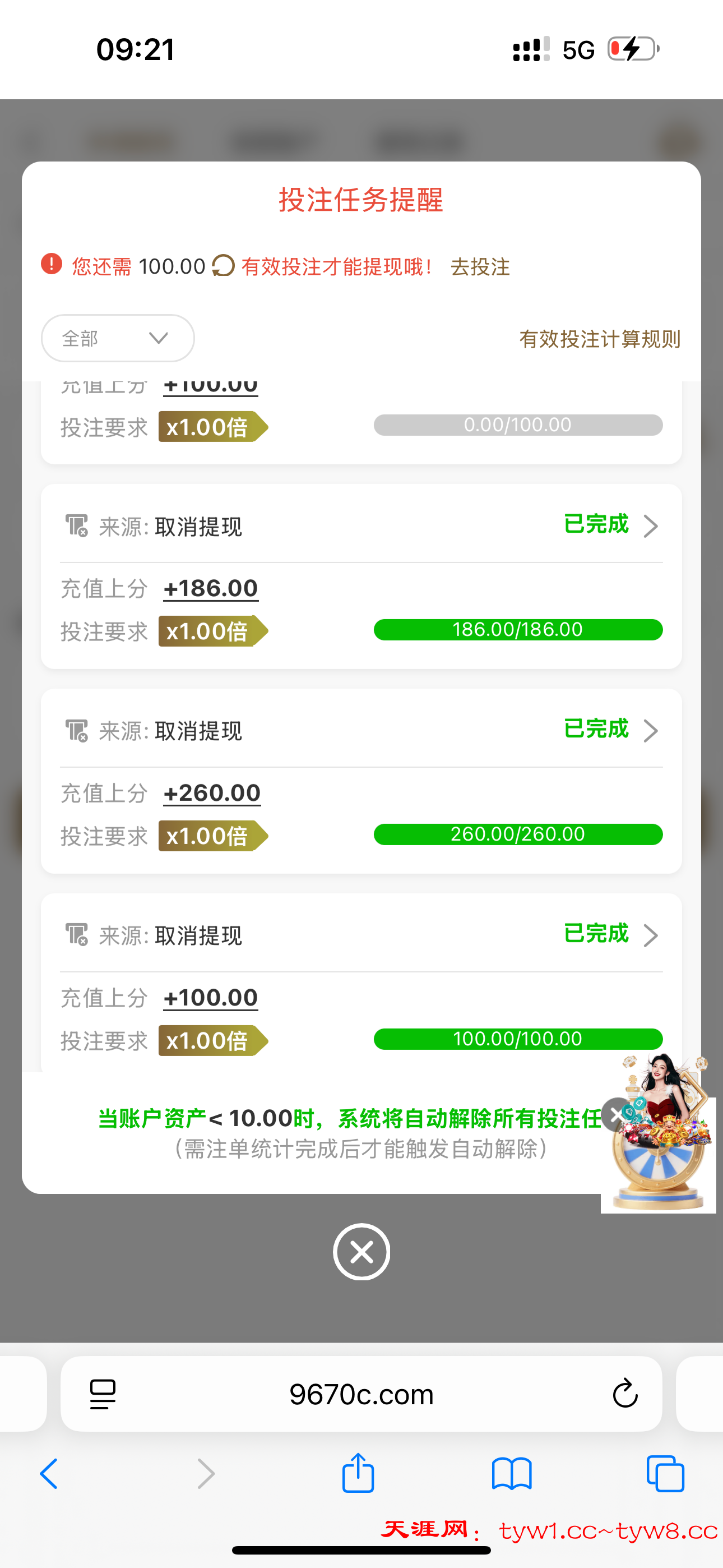Open the page settings menu in address bar
Image resolution: width=723 pixels, height=1568 pixels.
pos(102,1394)
